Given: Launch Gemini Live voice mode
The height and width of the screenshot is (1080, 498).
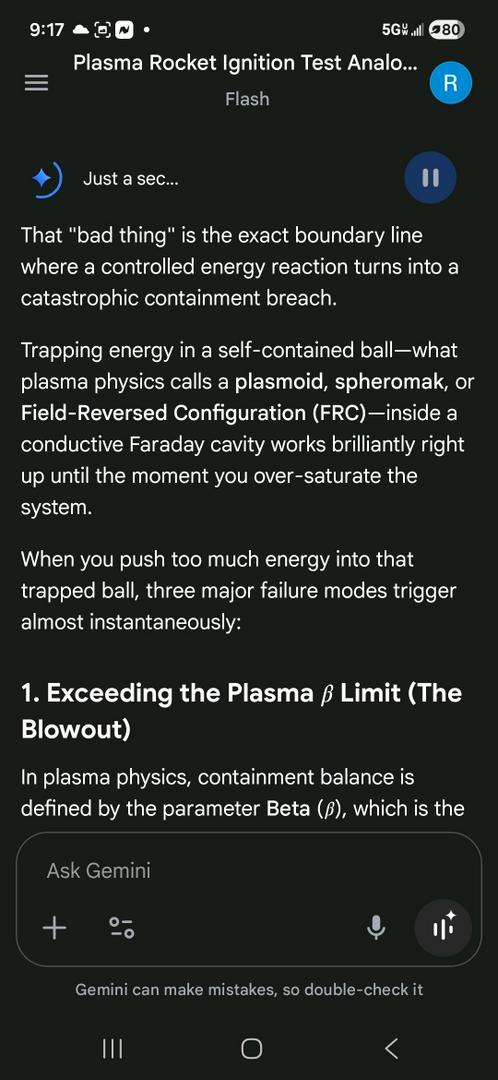Looking at the screenshot, I should (x=444, y=928).
